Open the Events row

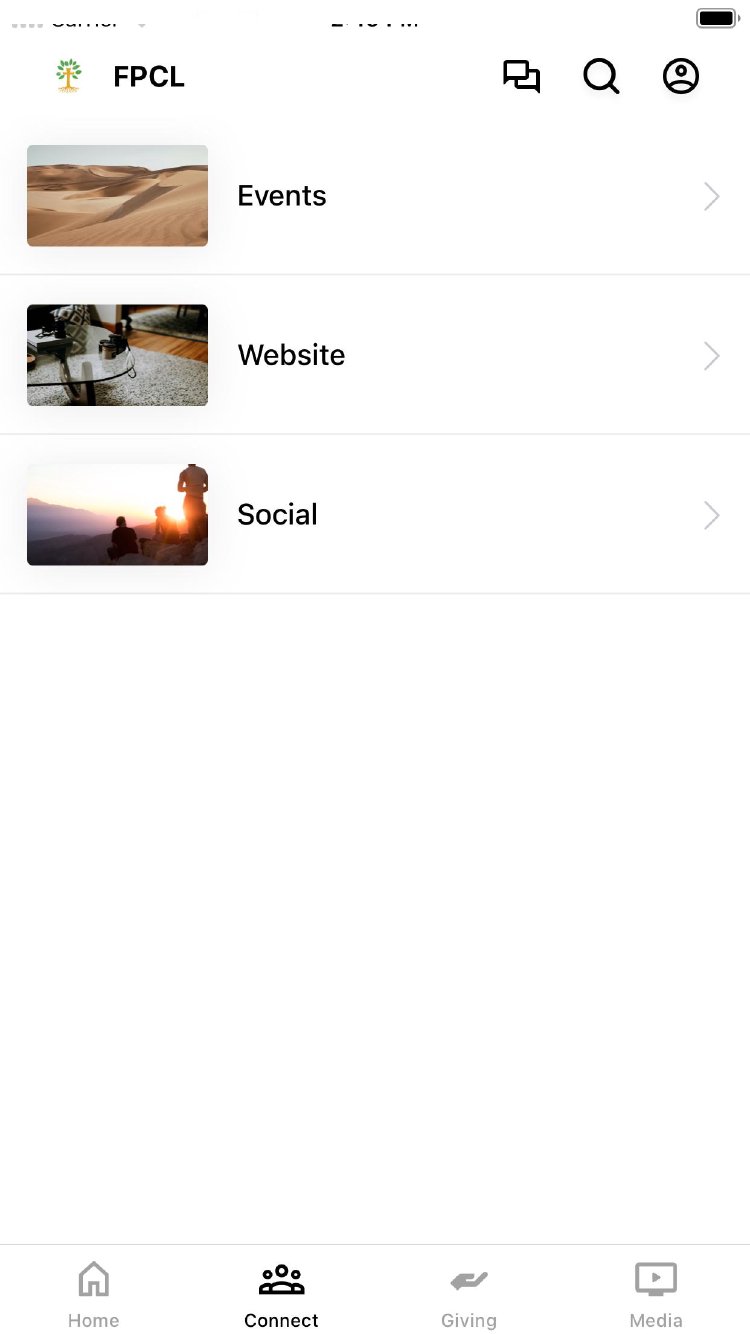coord(375,196)
